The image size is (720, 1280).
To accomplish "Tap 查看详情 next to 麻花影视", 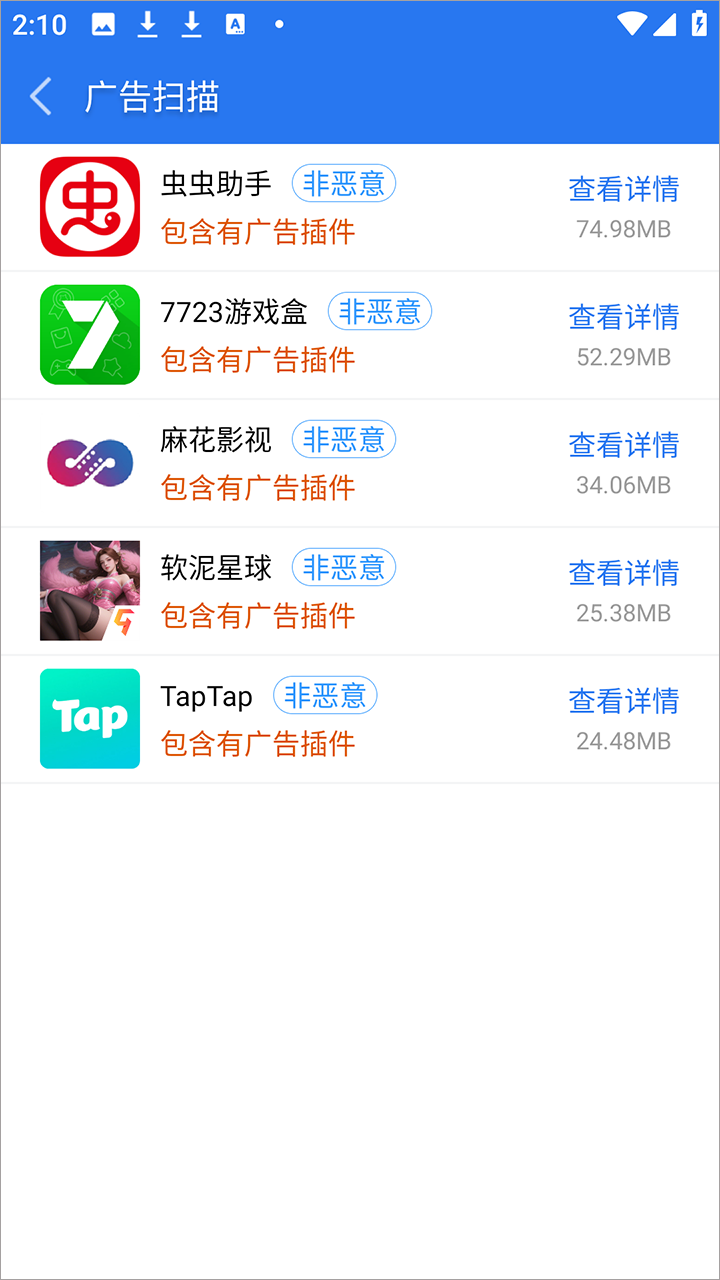I will point(623,445).
